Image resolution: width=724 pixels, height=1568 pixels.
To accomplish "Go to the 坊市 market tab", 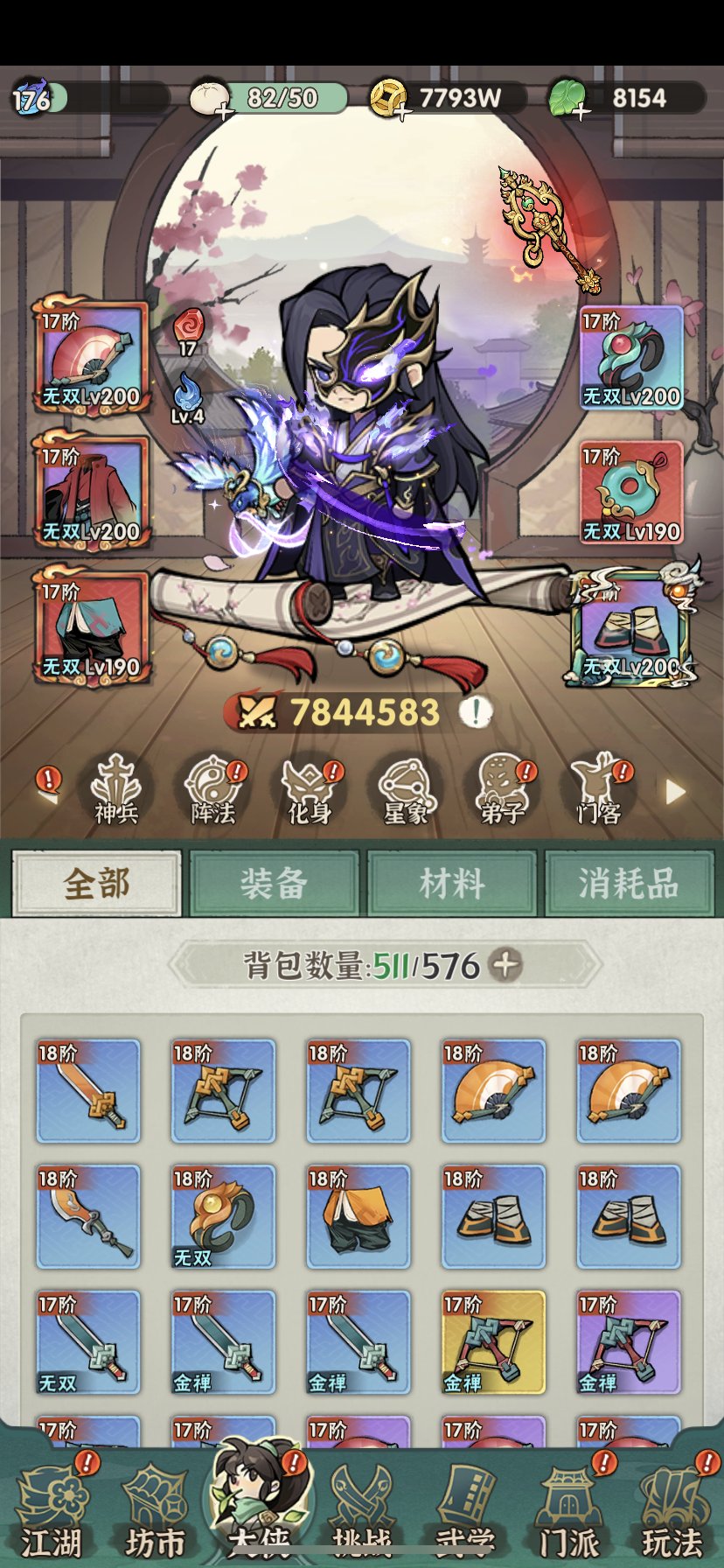I will 155,1514.
